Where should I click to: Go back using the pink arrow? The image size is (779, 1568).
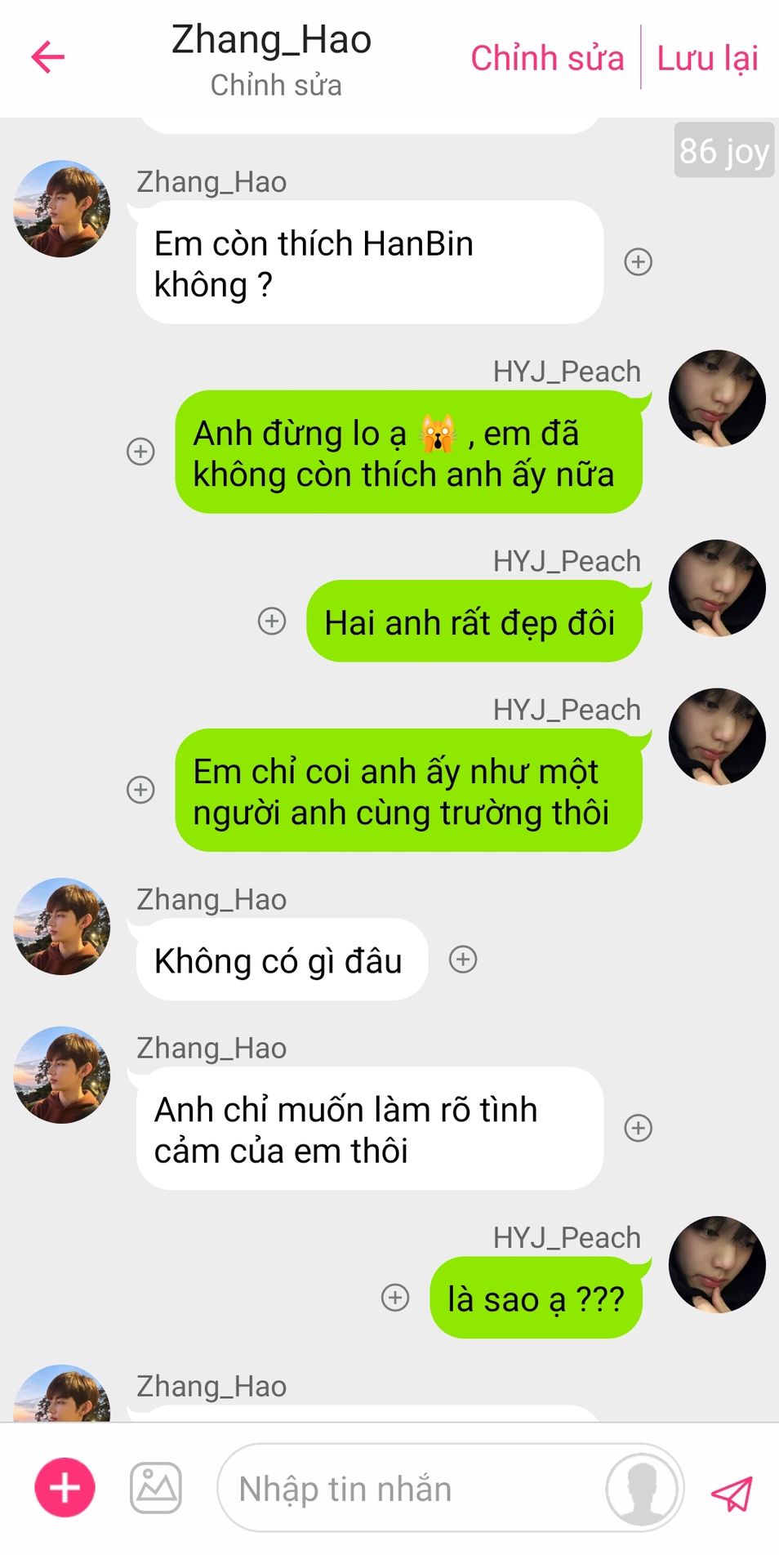coord(47,57)
